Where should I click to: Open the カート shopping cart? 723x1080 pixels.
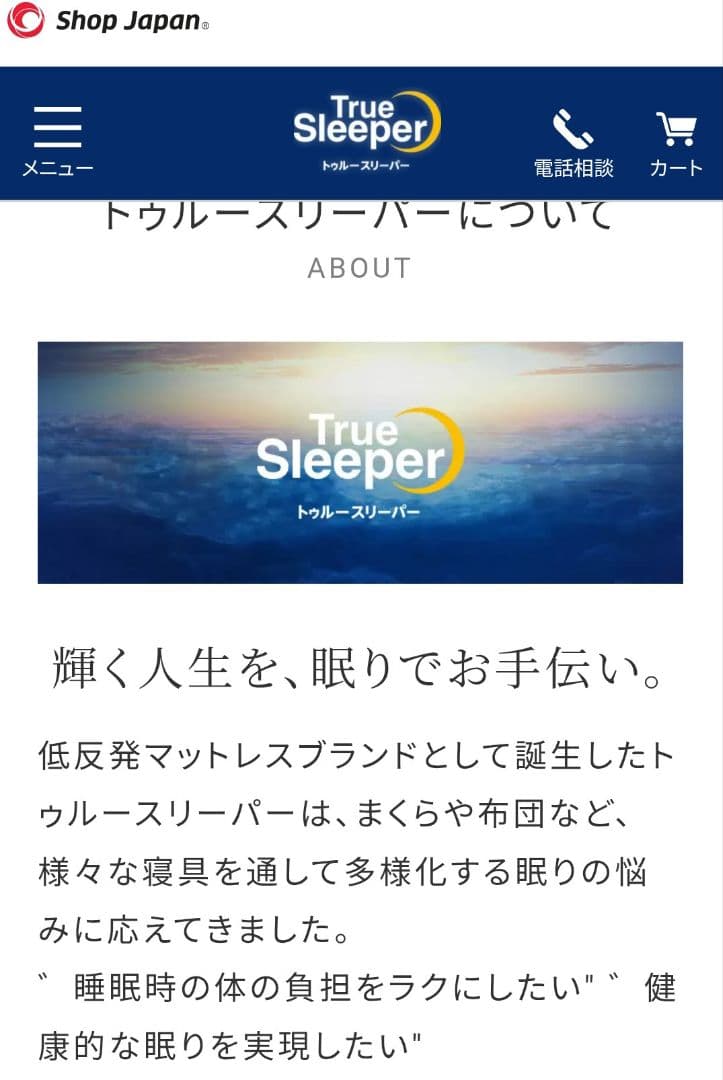point(676,140)
